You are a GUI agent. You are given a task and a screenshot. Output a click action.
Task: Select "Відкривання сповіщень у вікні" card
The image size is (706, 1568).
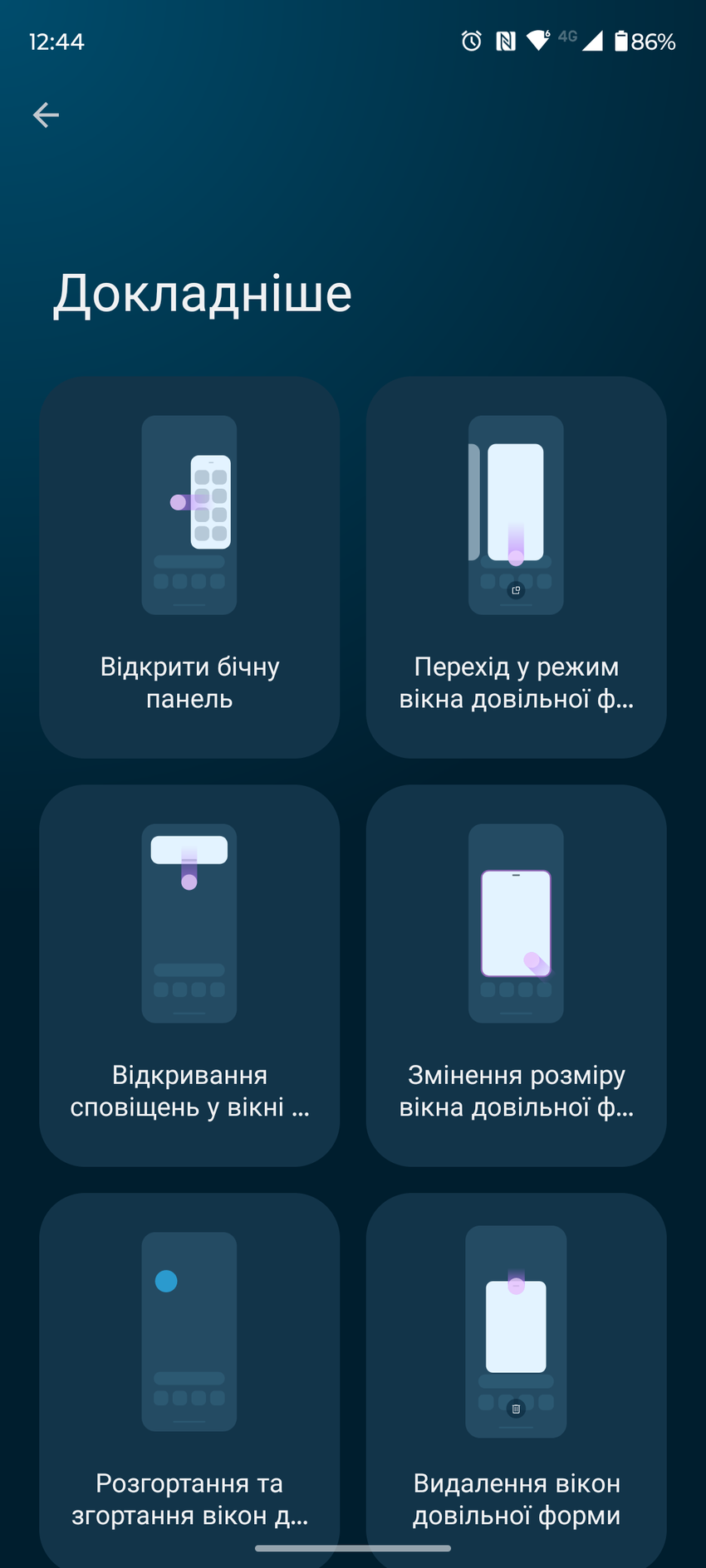[x=189, y=975]
